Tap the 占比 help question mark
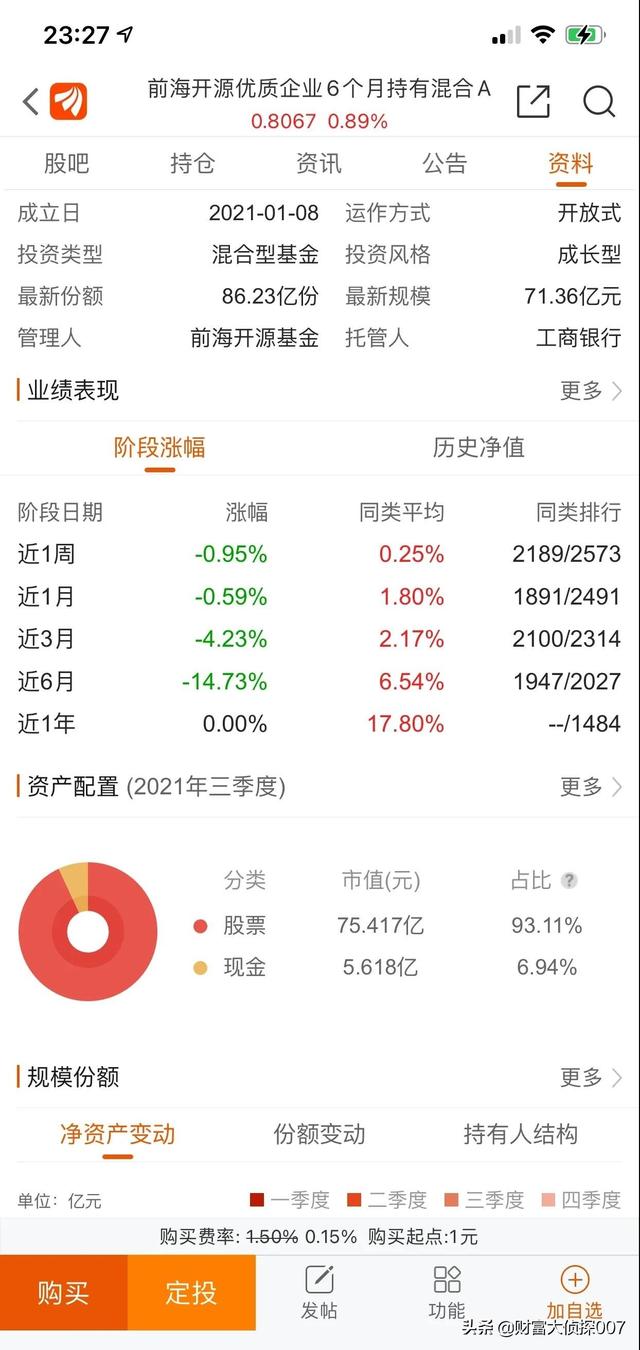The width and height of the screenshot is (640, 1350). tap(569, 881)
